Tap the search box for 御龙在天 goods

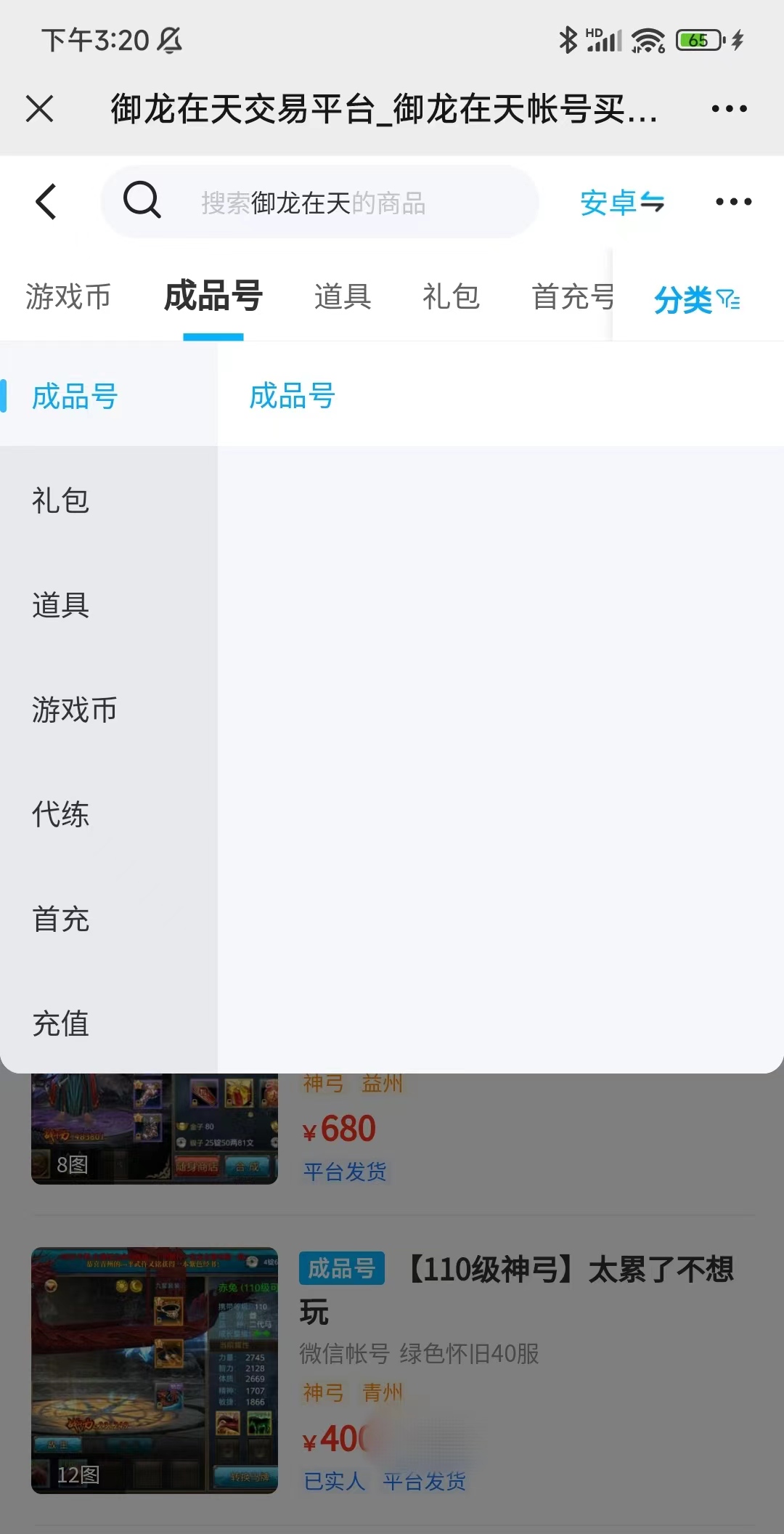tap(319, 203)
